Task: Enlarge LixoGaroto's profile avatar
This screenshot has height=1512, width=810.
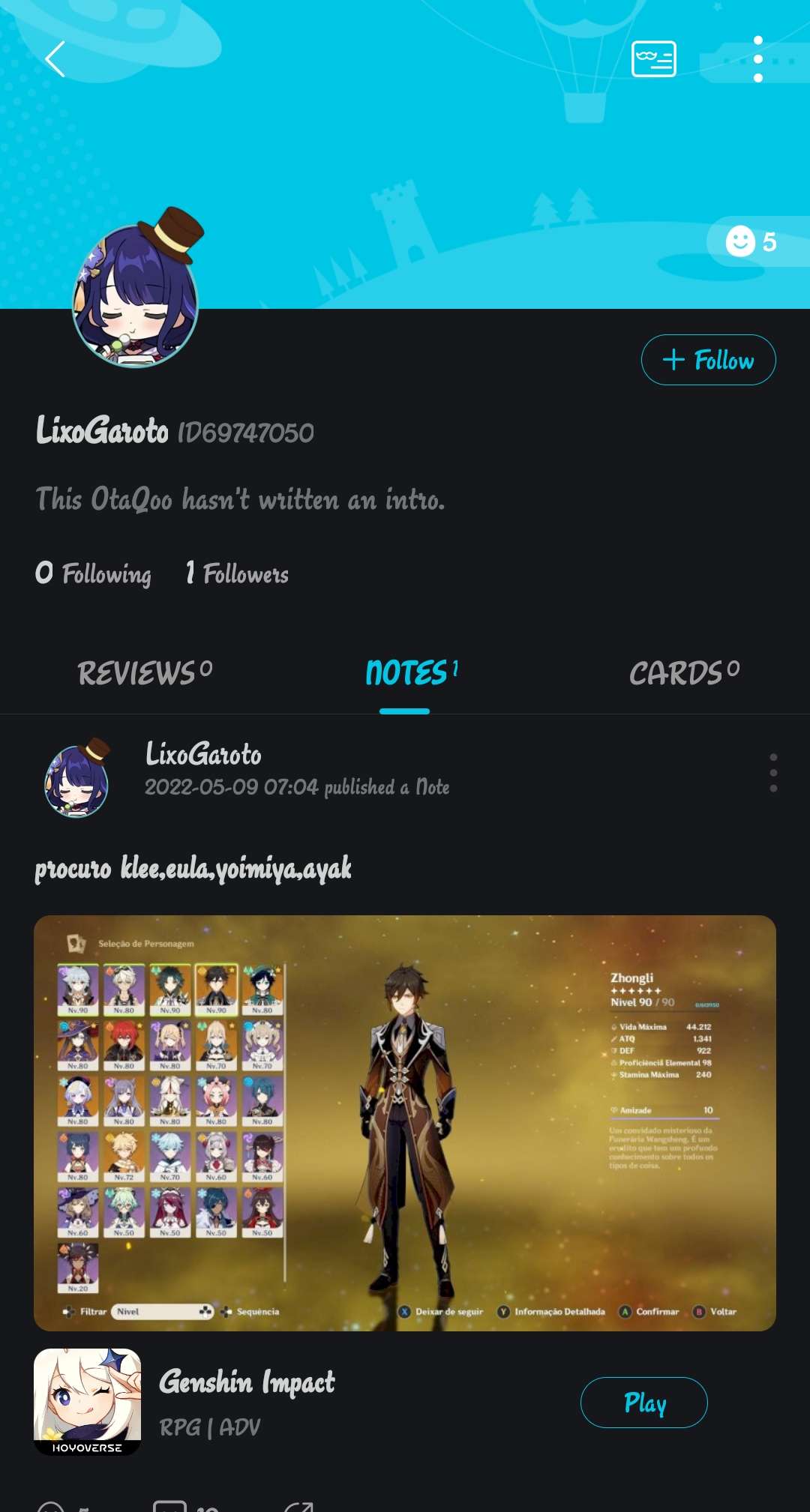Action: pyautogui.click(x=136, y=297)
